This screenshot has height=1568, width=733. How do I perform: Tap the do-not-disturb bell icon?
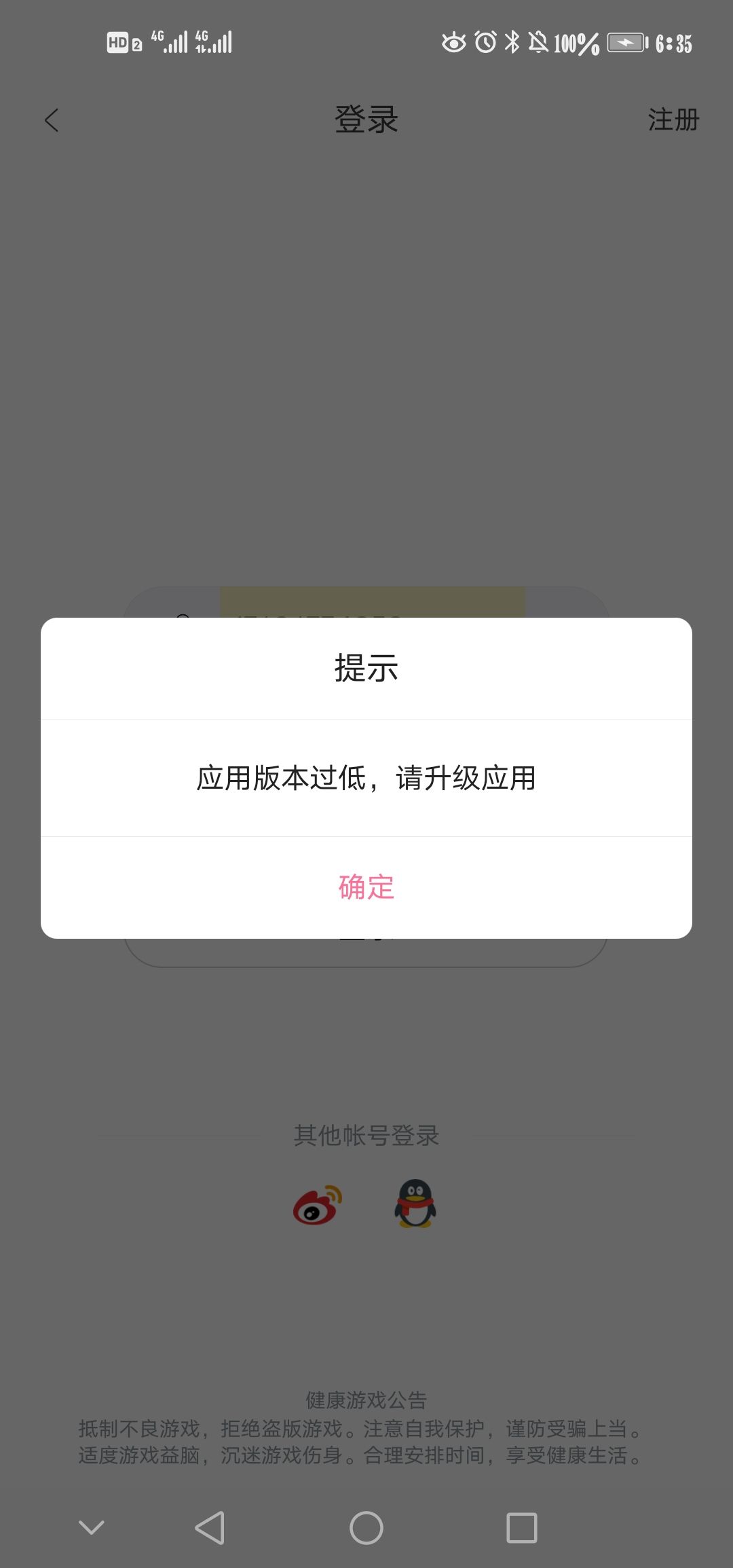(541, 43)
